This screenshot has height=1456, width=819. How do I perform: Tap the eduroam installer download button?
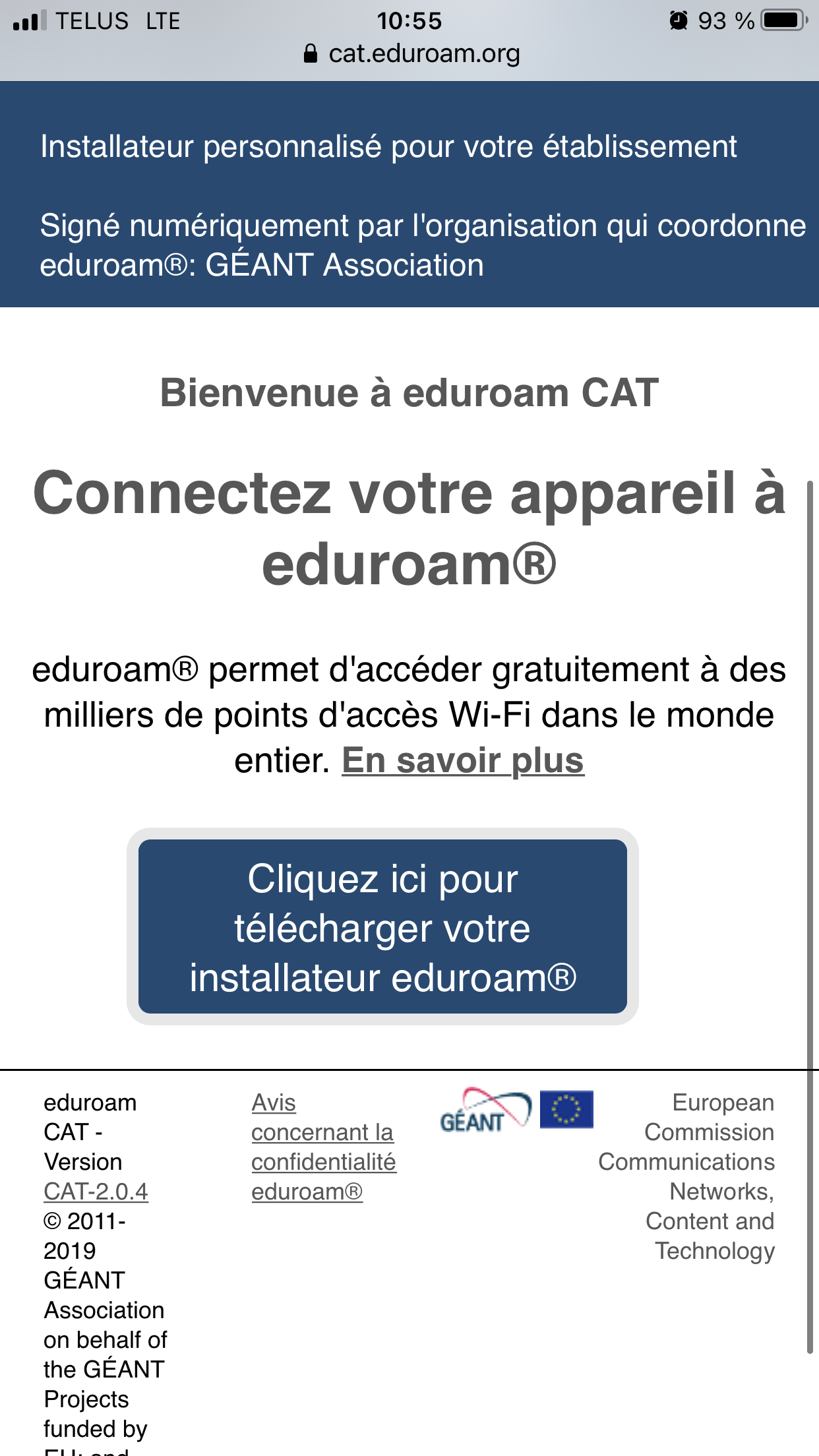pos(382,926)
